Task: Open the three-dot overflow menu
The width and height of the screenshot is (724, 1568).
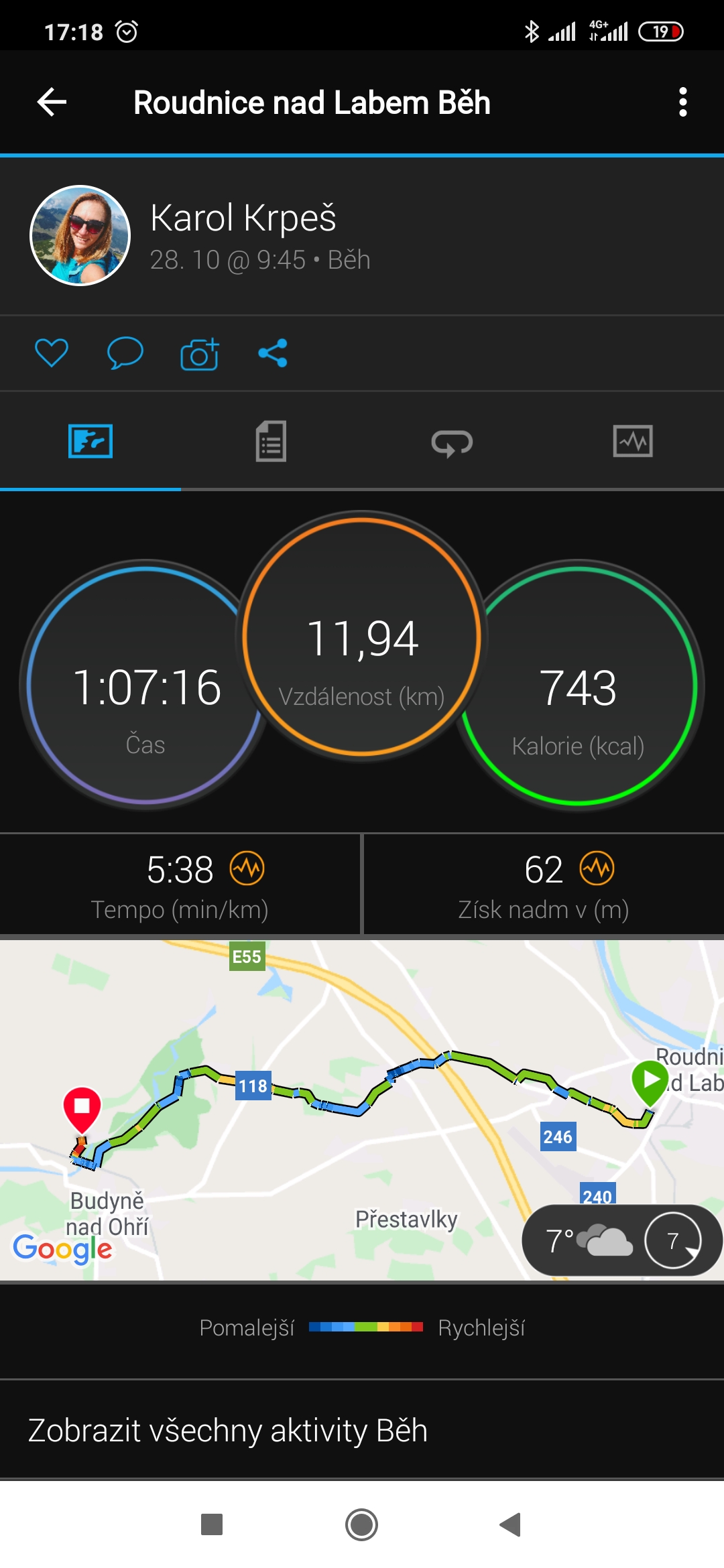Action: pyautogui.click(x=682, y=102)
